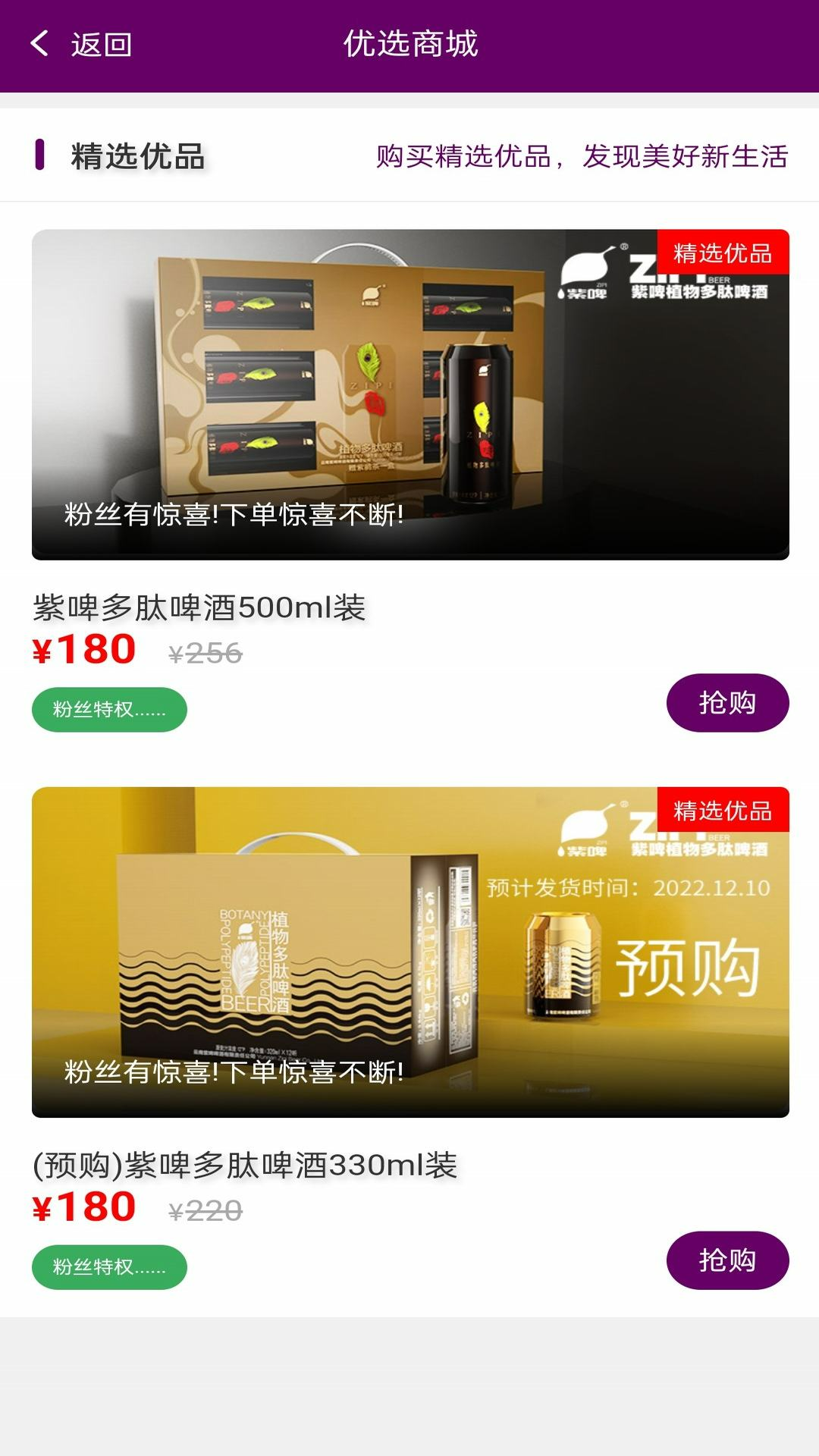The width and height of the screenshot is (819, 1456).
Task: View 粉丝特权 for the 500ml装 product
Action: pyautogui.click(x=109, y=710)
